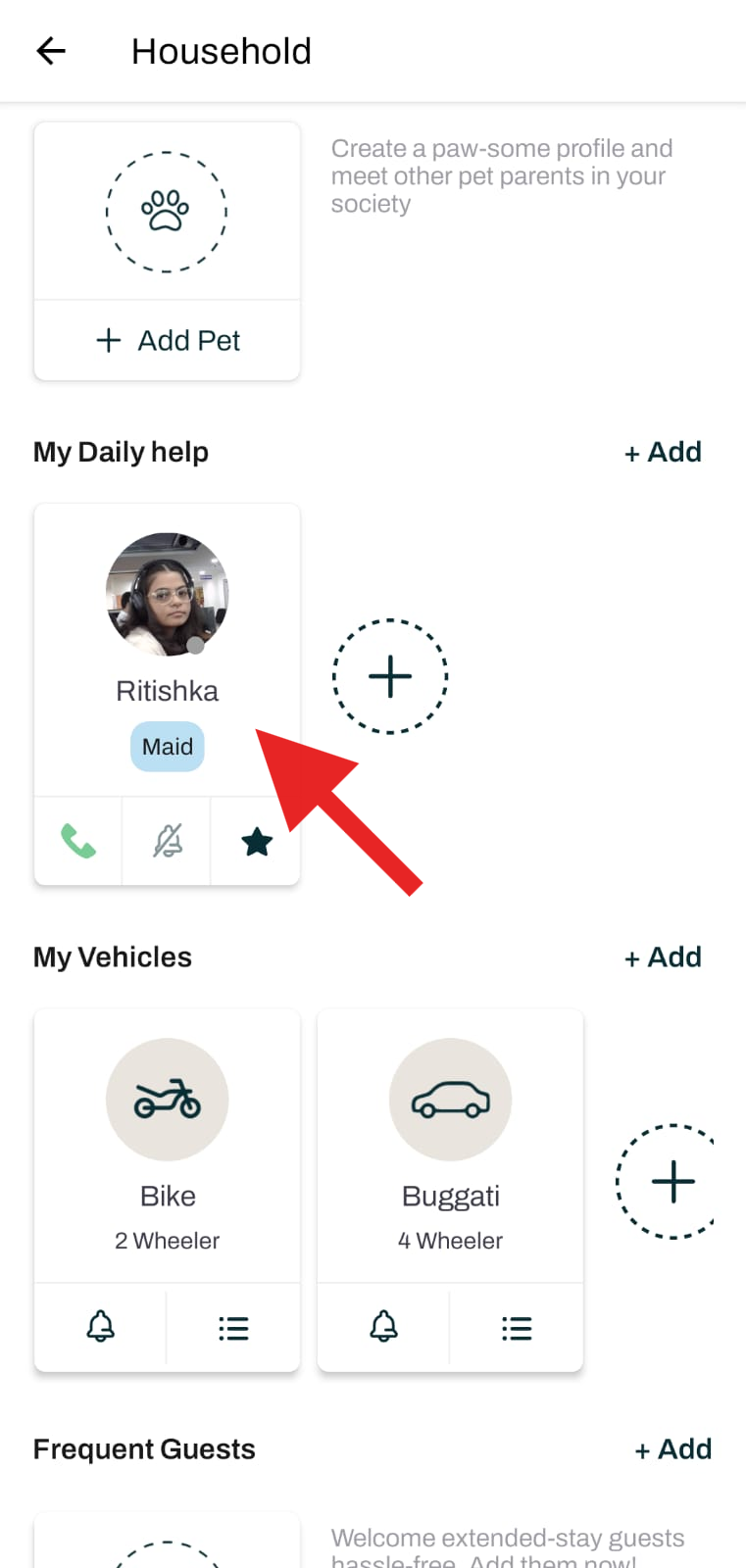Call Ritishka using the phone icon
The height and width of the screenshot is (1568, 746).
point(78,841)
